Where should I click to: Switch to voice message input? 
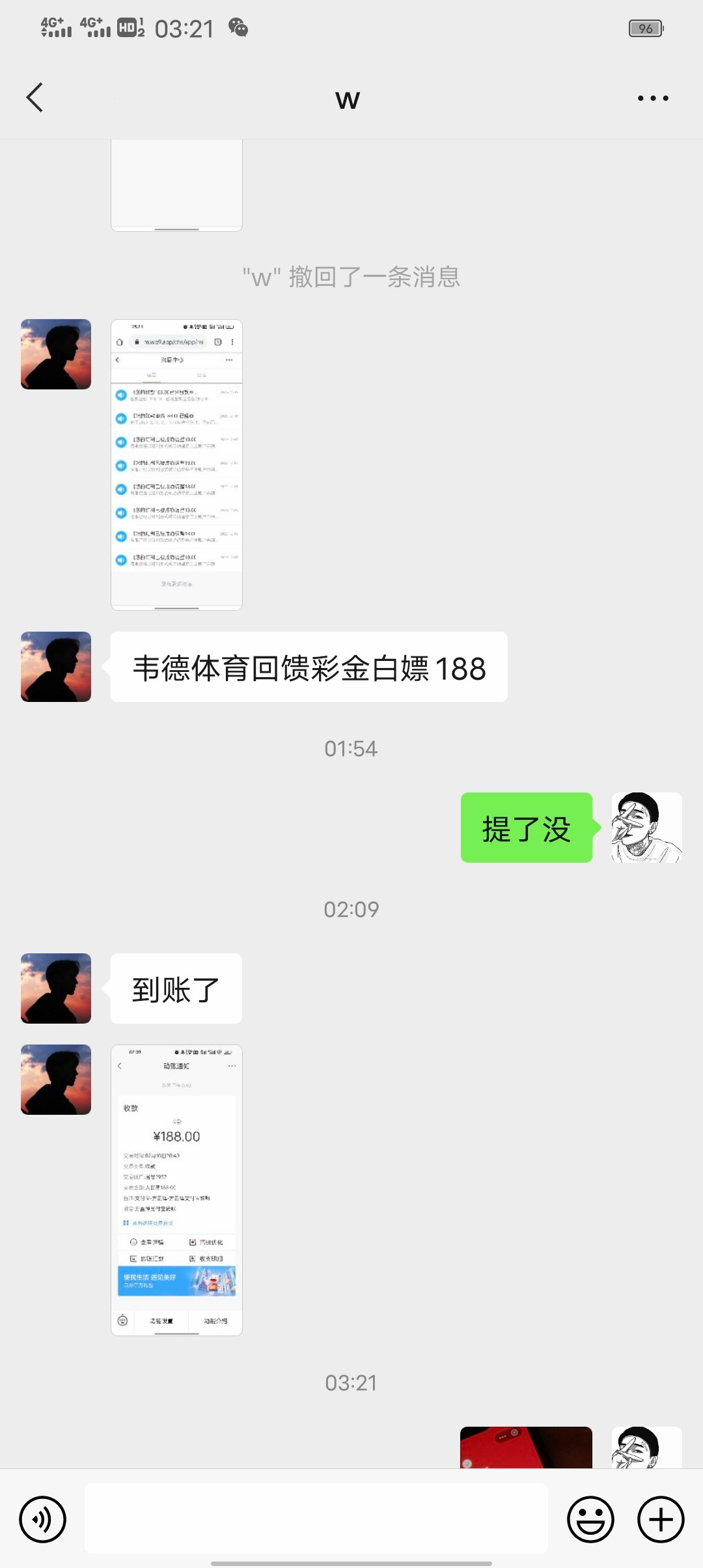[43, 1519]
